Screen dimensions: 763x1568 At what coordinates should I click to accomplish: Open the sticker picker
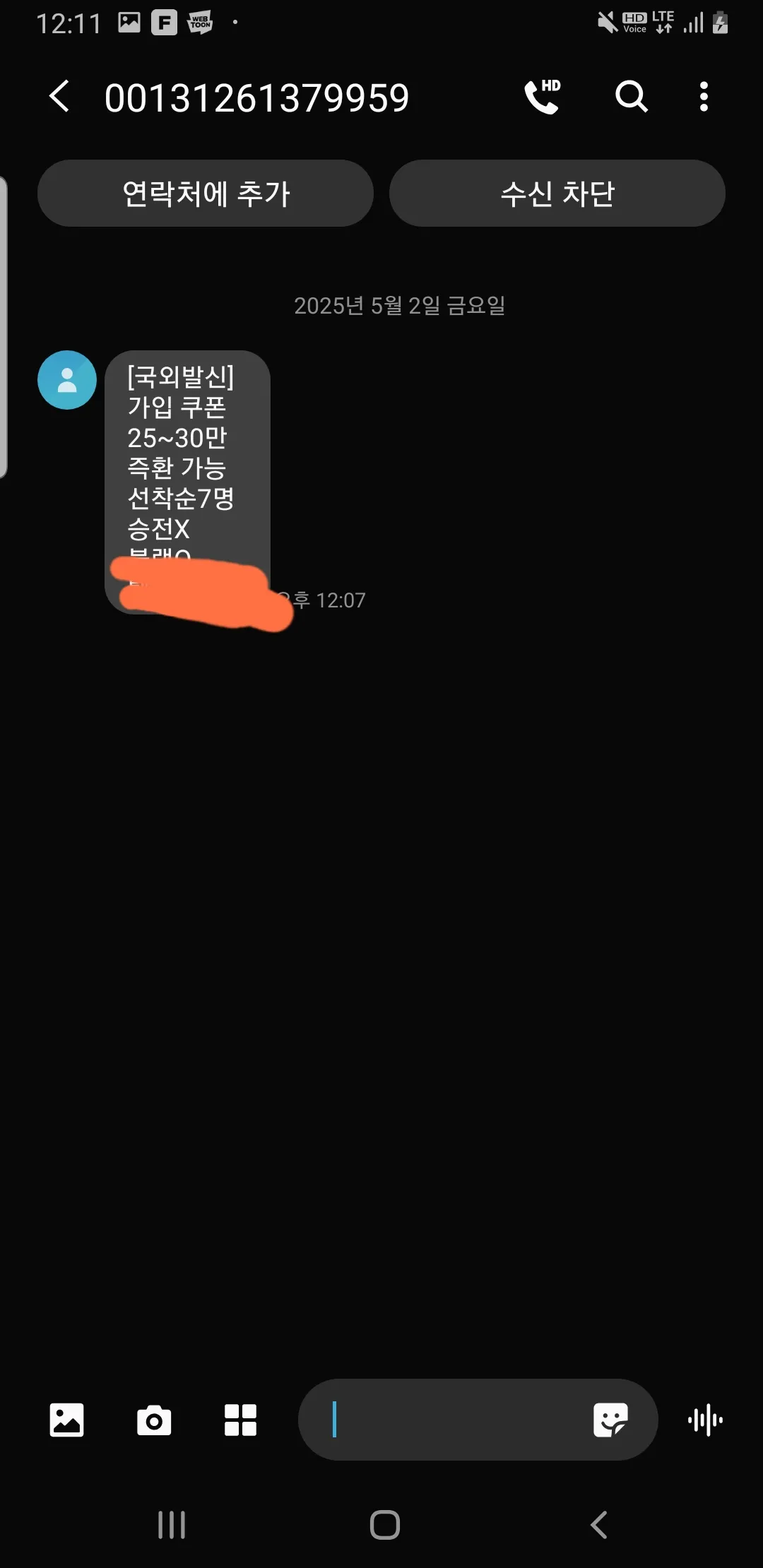coord(610,1420)
